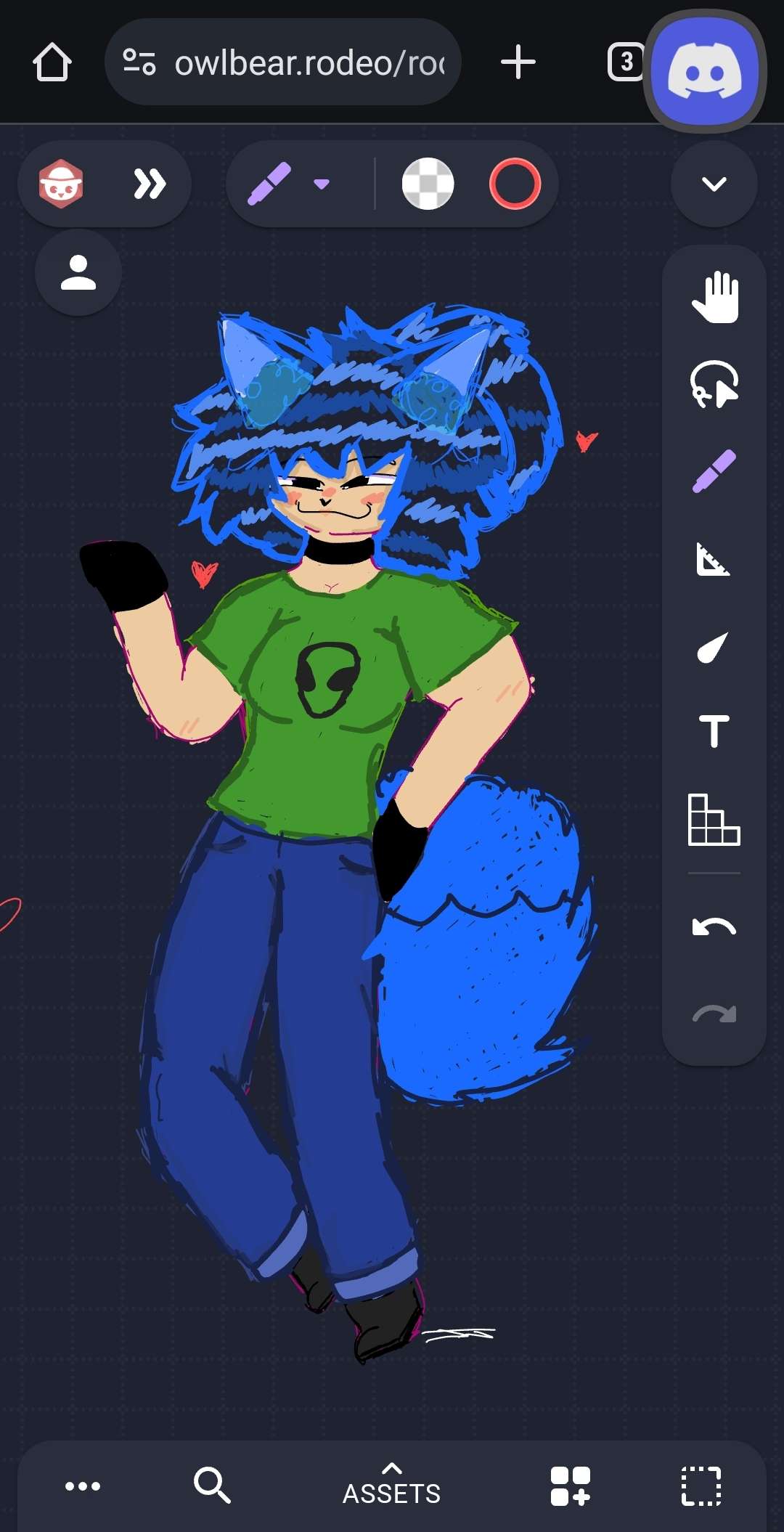Open the Assets drawer
Viewport: 784px width, 1532px height.
click(x=392, y=1485)
